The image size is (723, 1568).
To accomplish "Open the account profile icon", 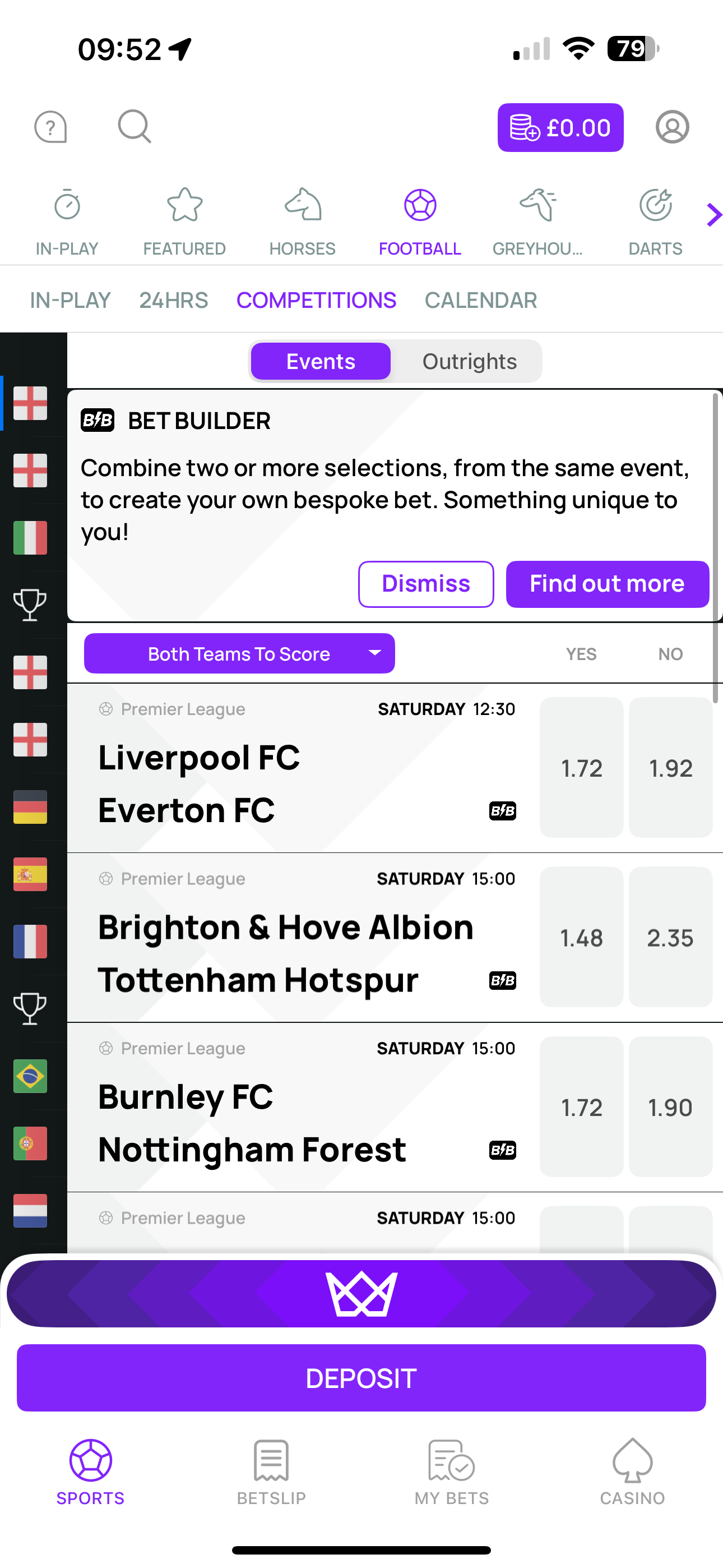I will point(672,127).
